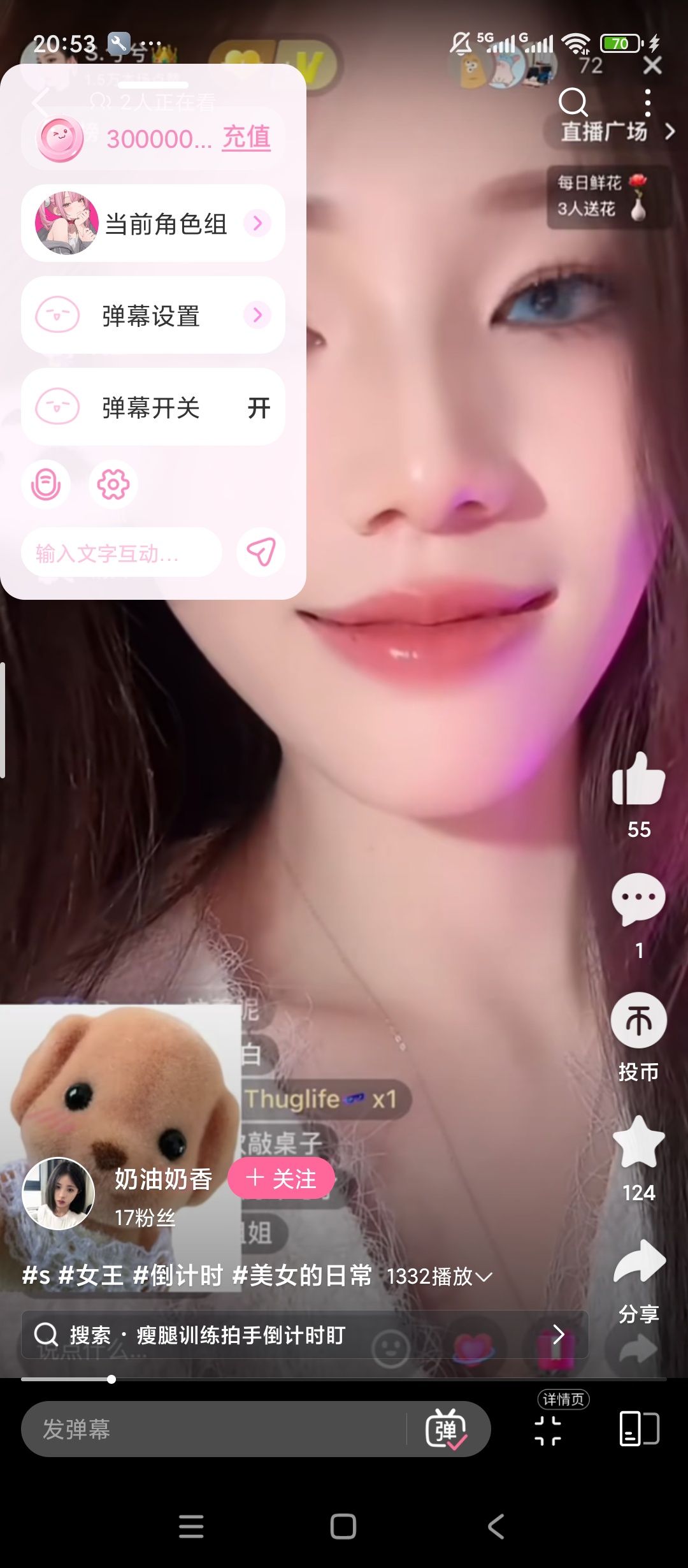Open the three-dot overflow menu
This screenshot has width=688, height=1568.
[647, 102]
